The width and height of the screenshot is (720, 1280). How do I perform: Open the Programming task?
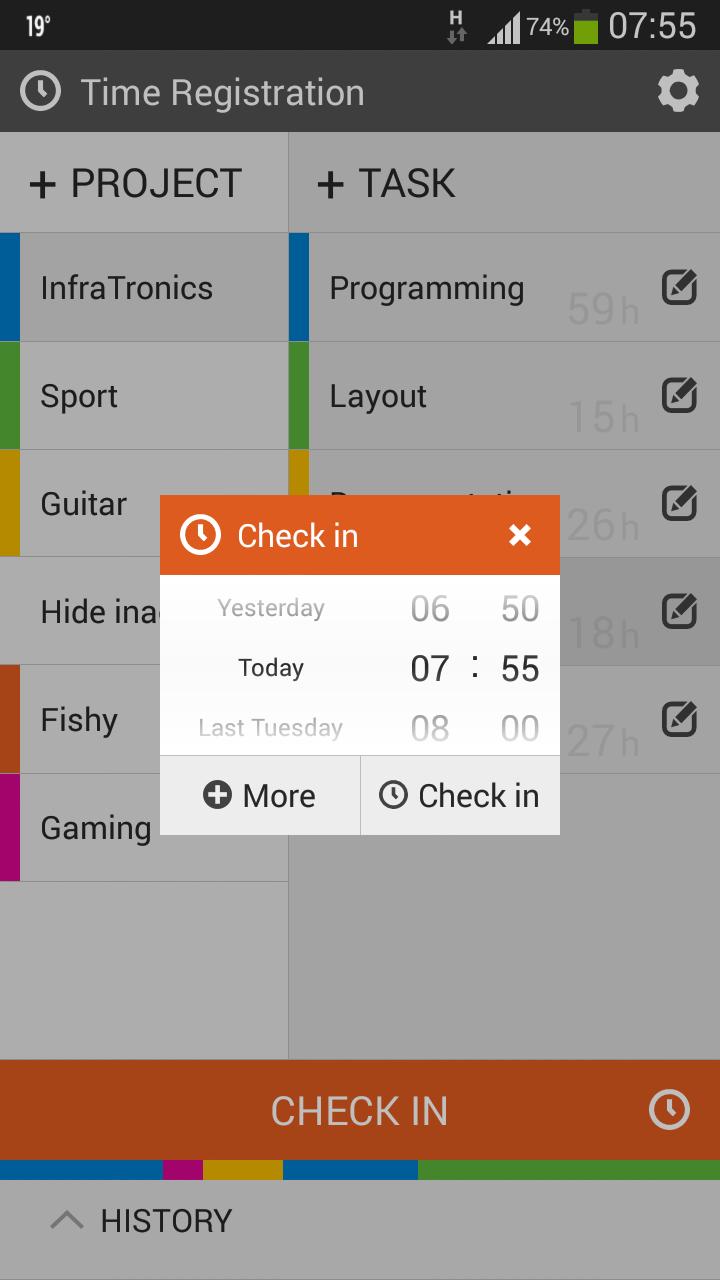pyautogui.click(x=427, y=288)
